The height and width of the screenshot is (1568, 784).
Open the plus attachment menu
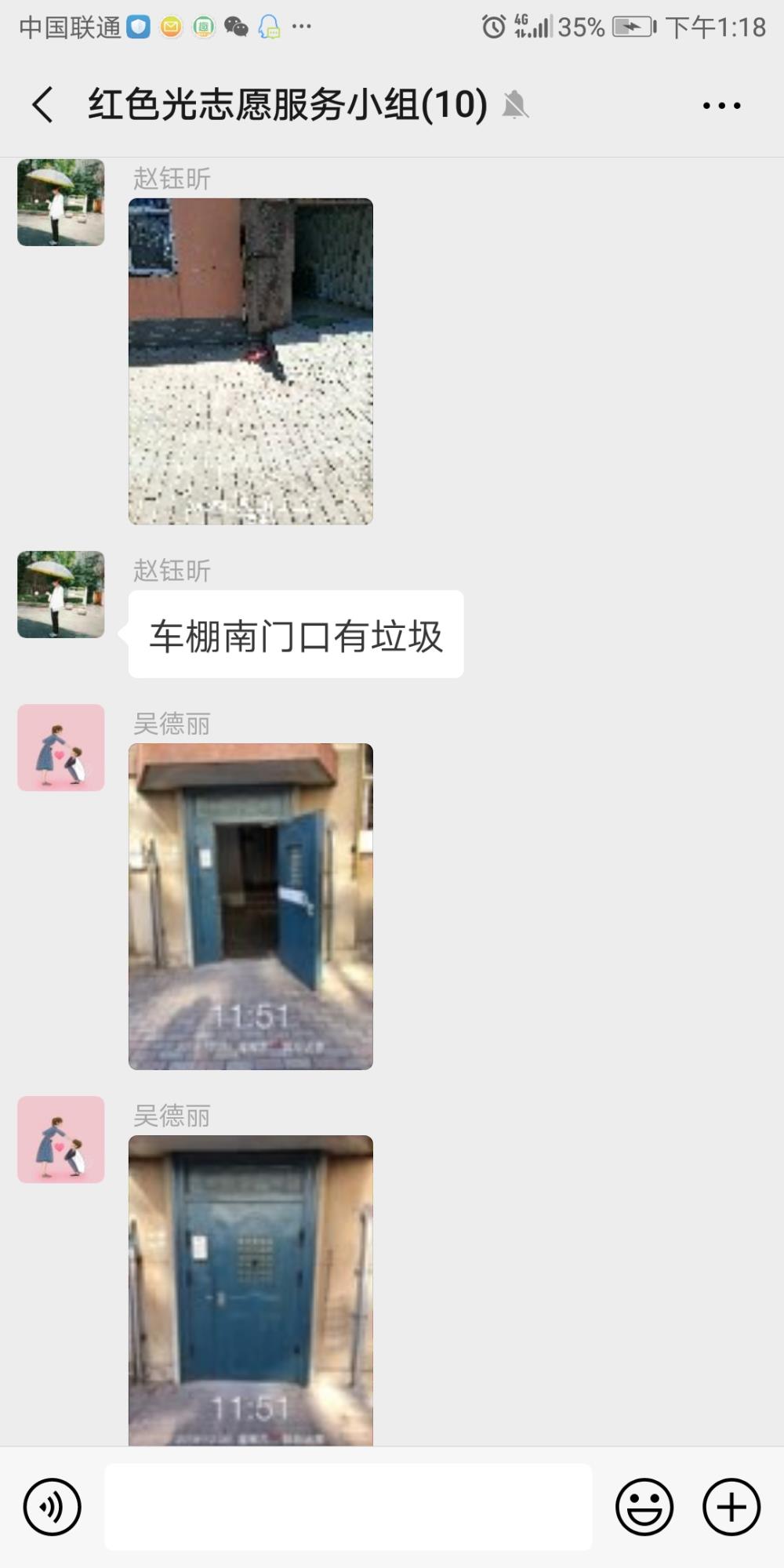[x=731, y=1507]
